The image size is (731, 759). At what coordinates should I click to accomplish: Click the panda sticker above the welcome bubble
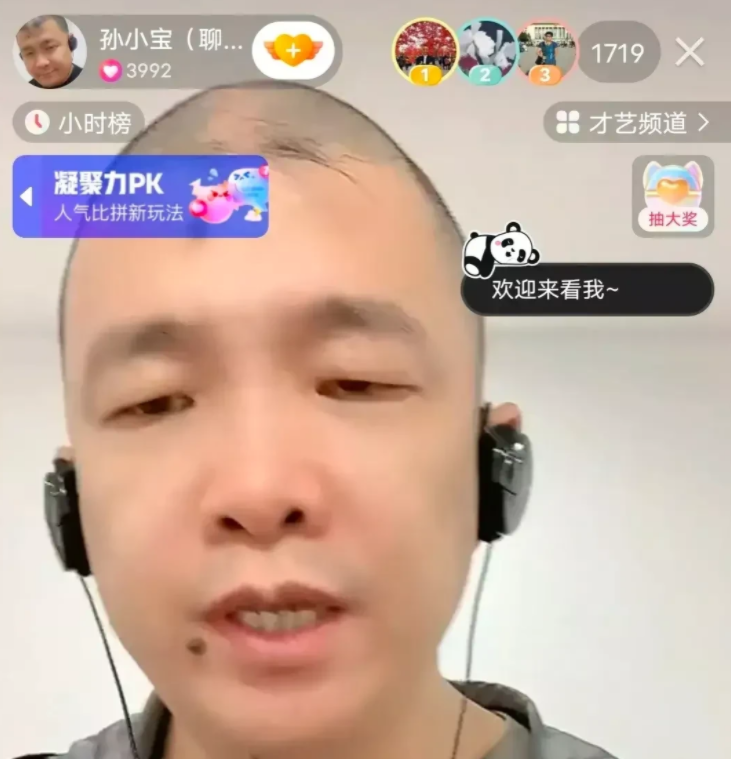coord(502,253)
